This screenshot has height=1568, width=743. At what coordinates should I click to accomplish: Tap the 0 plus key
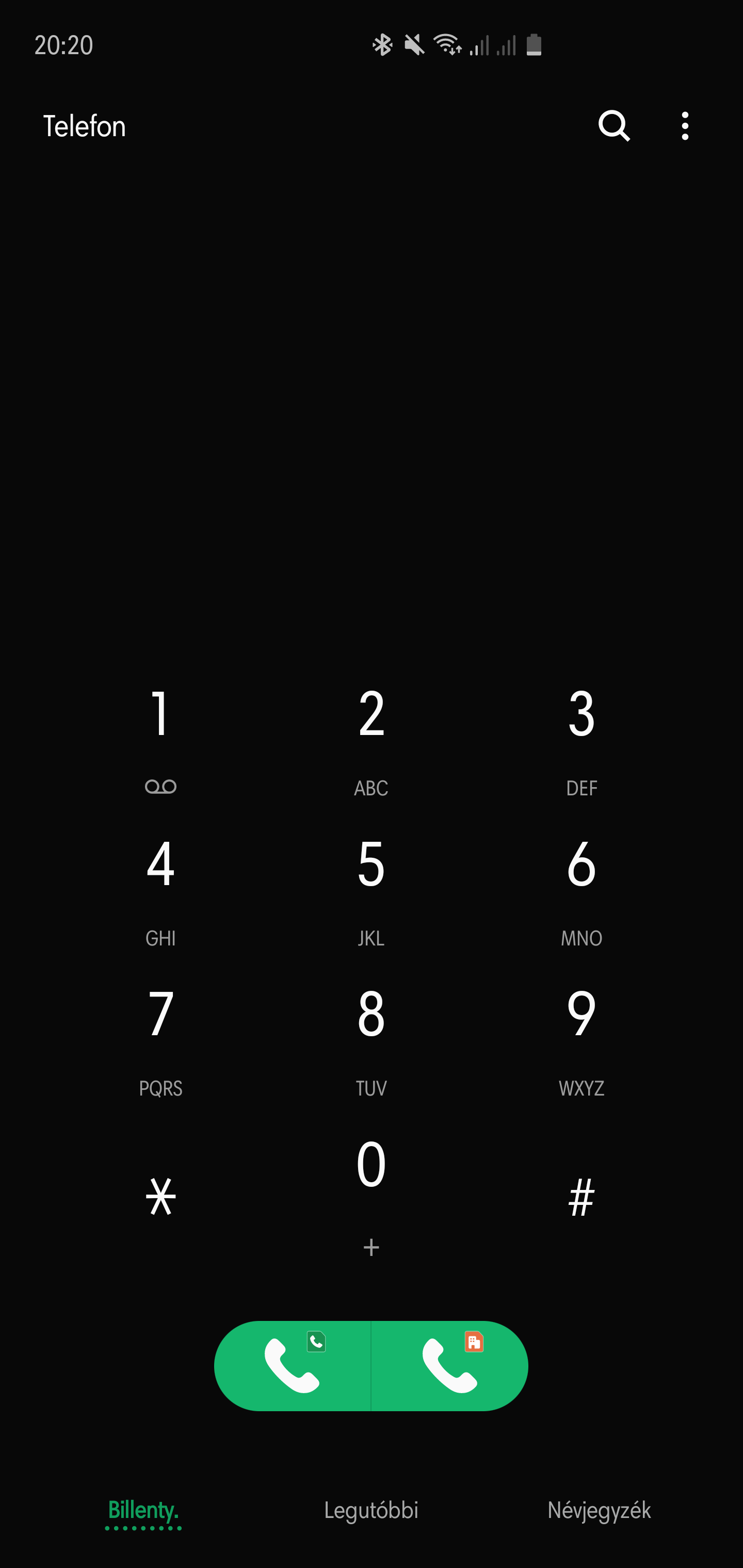371,1190
